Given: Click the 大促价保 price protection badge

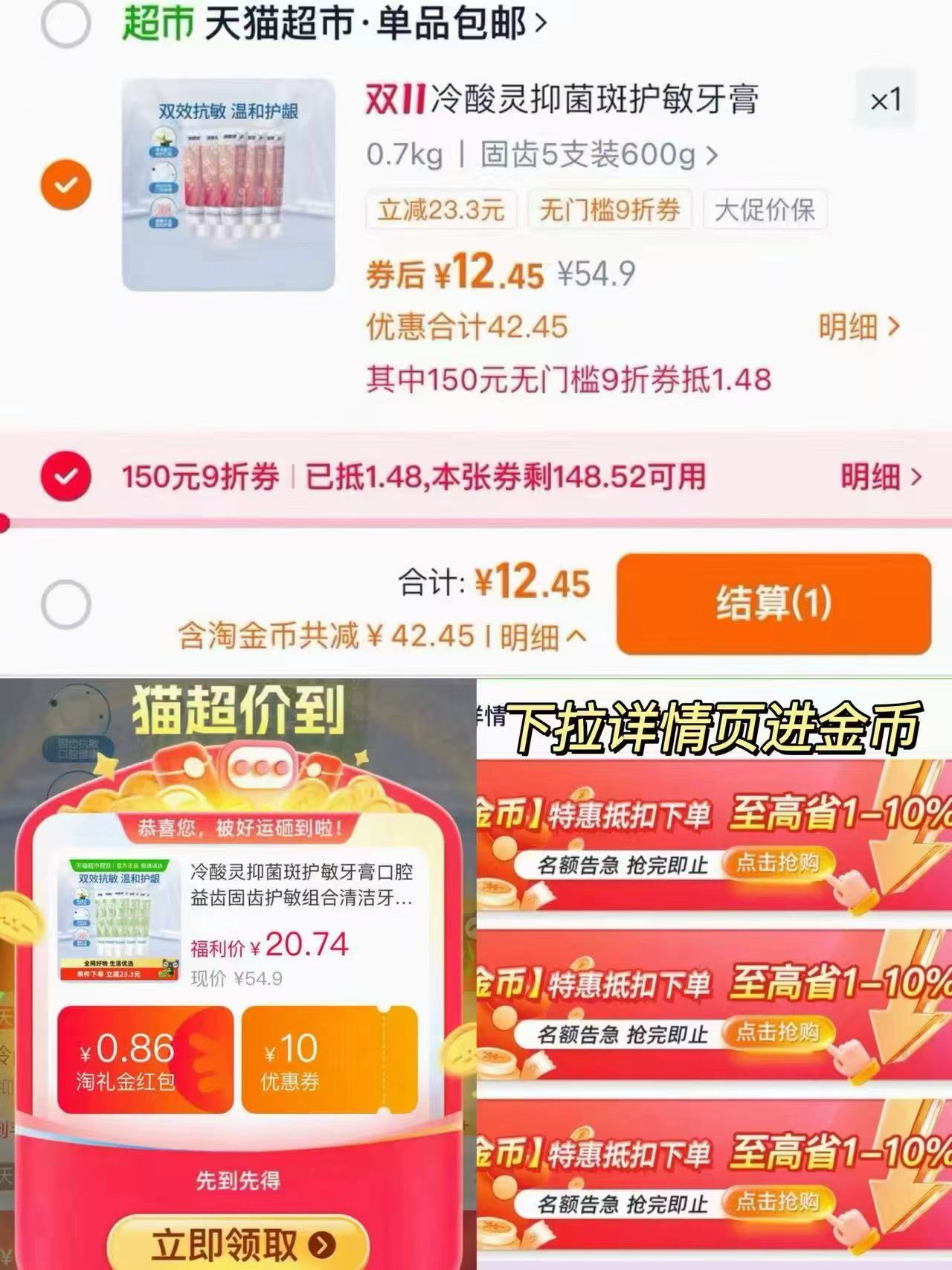Looking at the screenshot, I should click(x=765, y=211).
